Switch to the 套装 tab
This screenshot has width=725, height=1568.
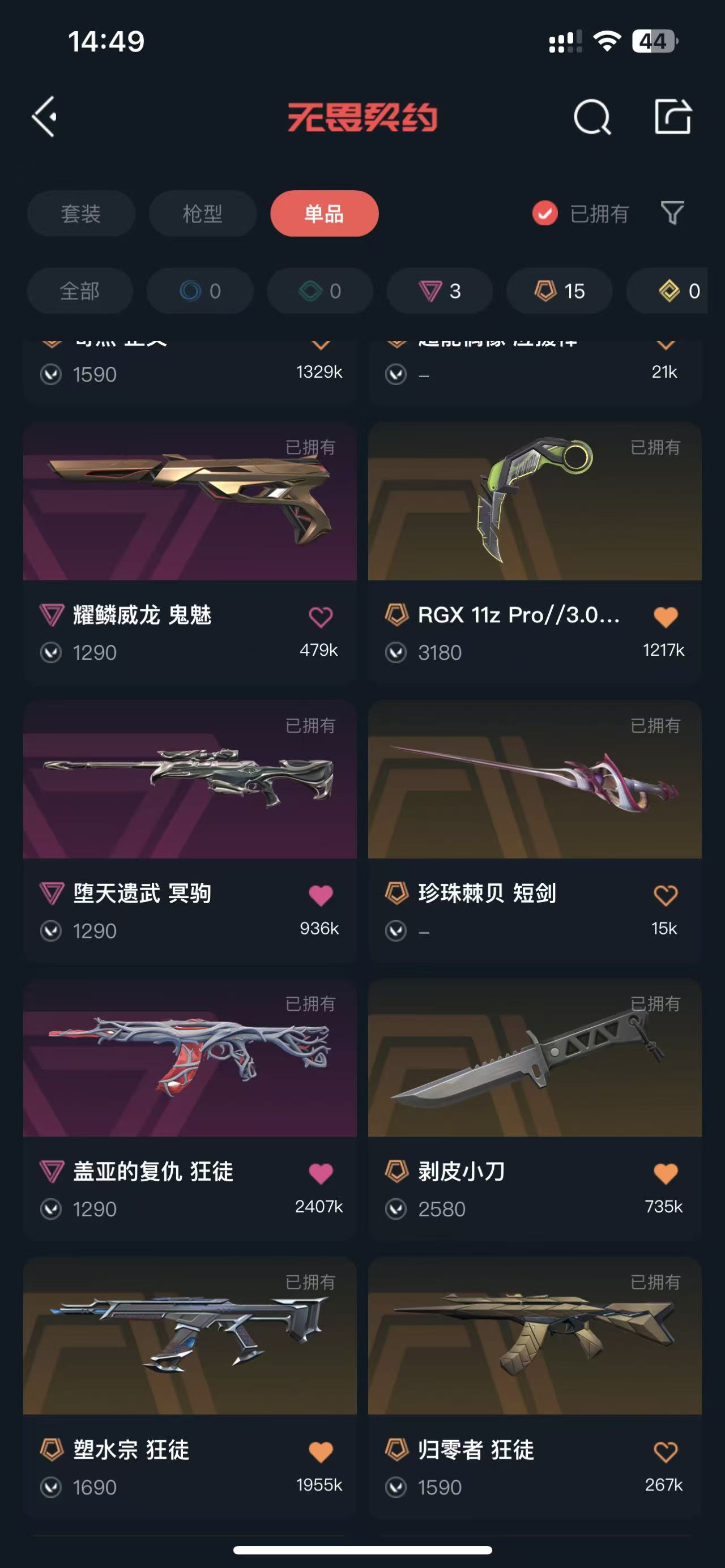[x=80, y=213]
